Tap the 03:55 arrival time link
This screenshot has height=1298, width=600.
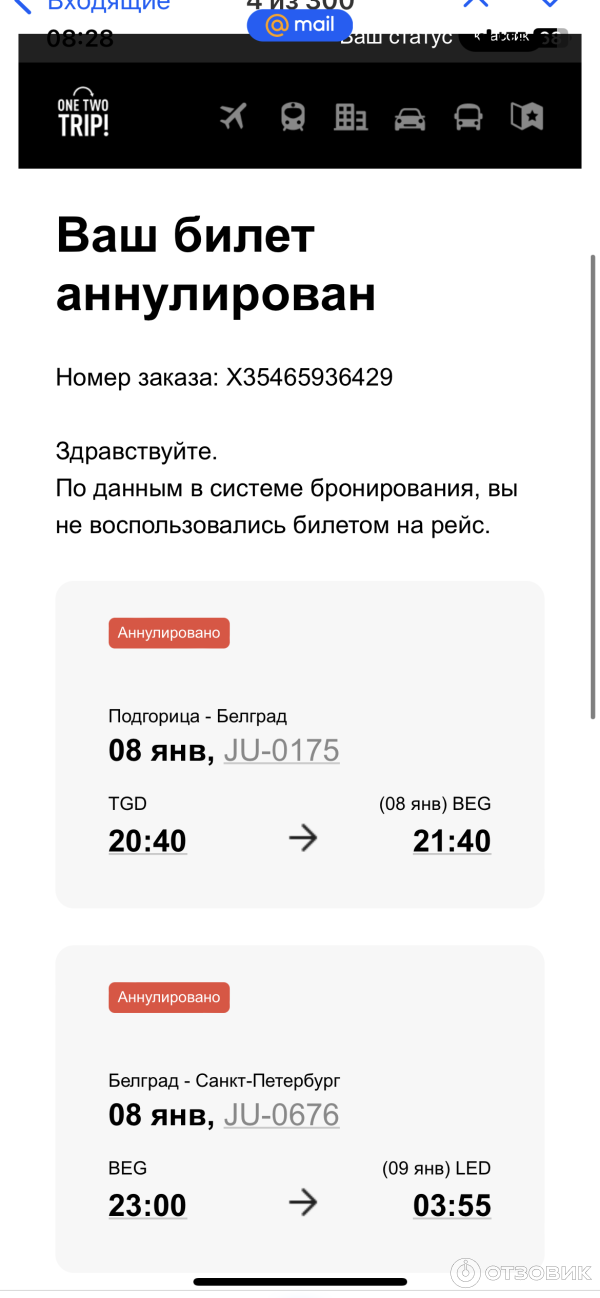[452, 1205]
